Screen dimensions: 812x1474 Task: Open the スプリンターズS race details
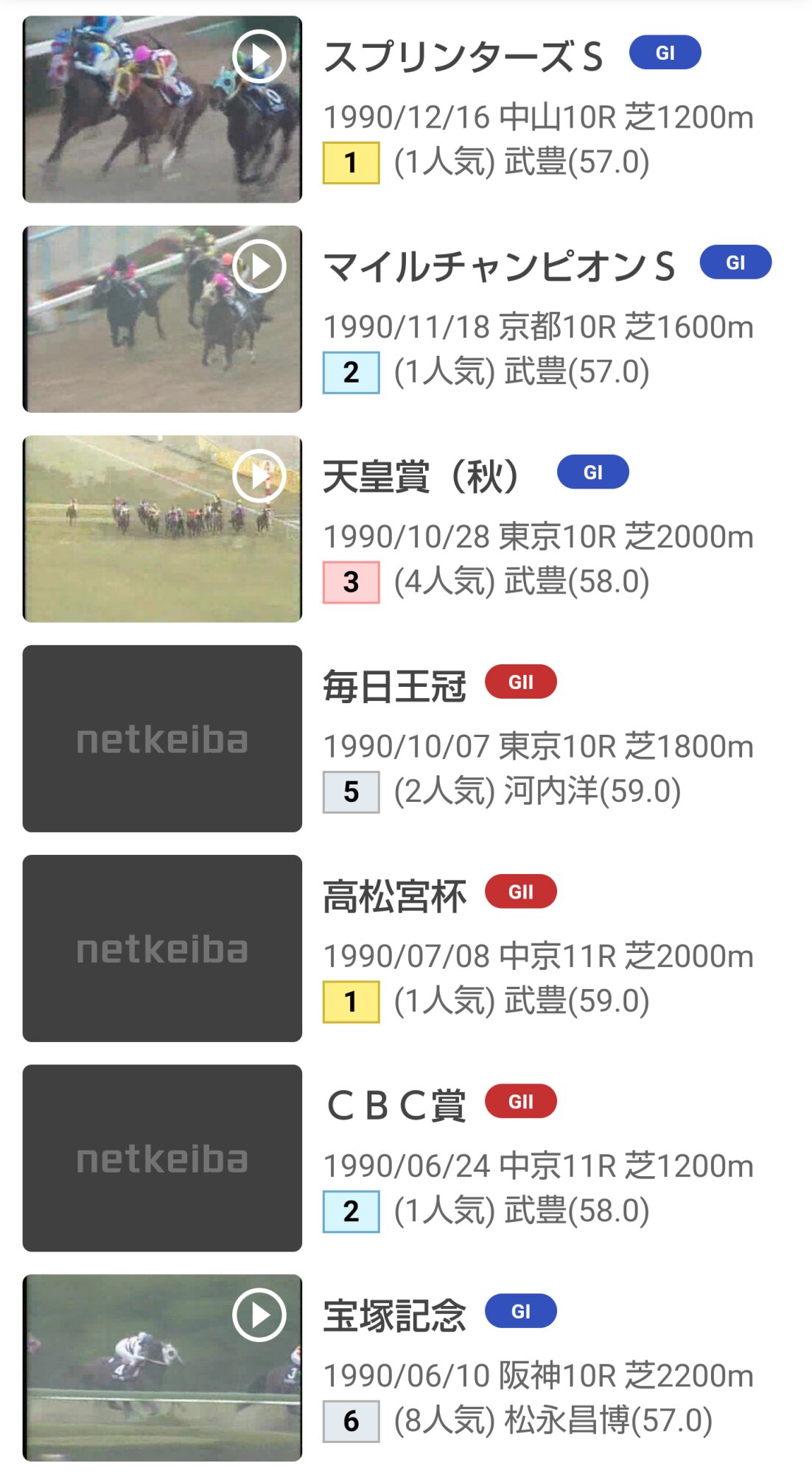point(463,57)
